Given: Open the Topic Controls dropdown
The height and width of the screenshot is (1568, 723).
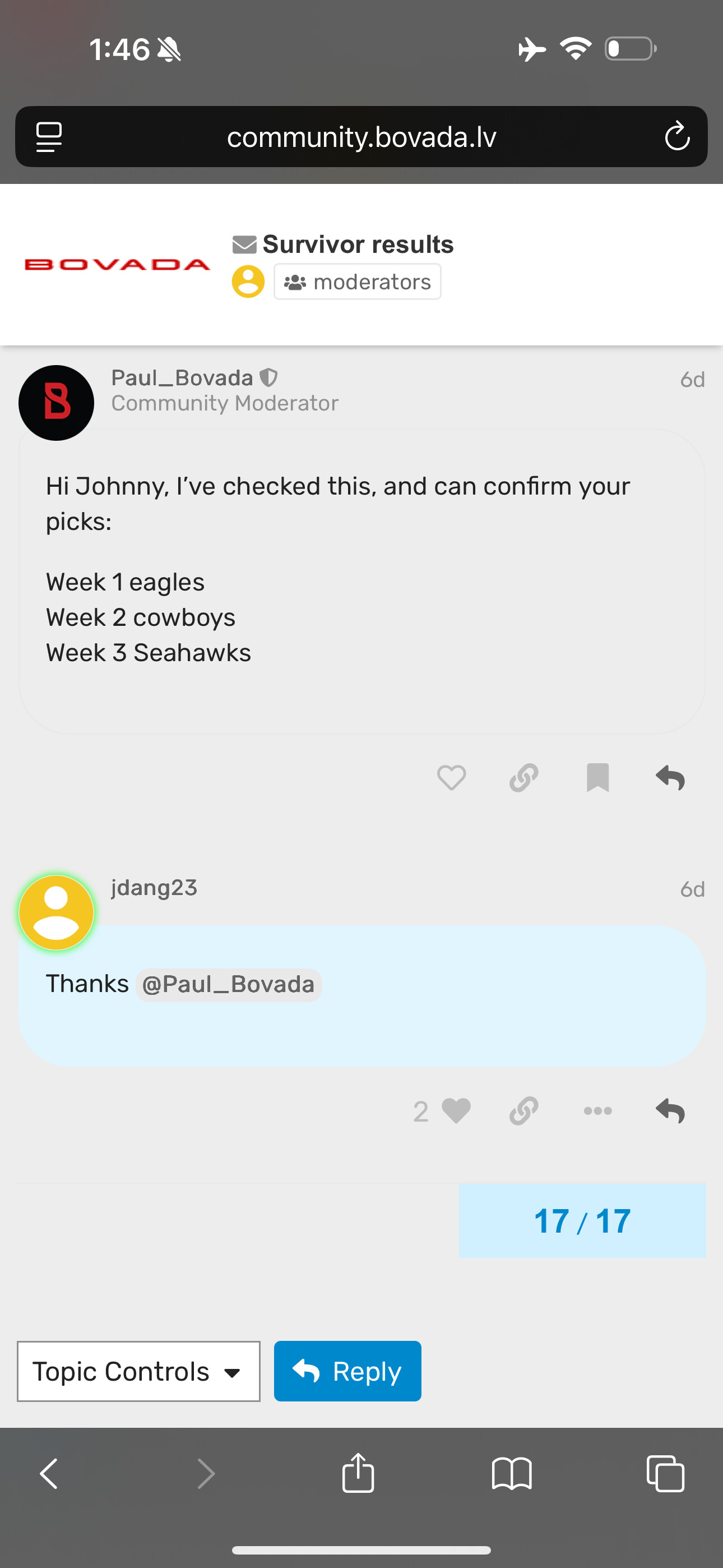Looking at the screenshot, I should coord(138,1371).
